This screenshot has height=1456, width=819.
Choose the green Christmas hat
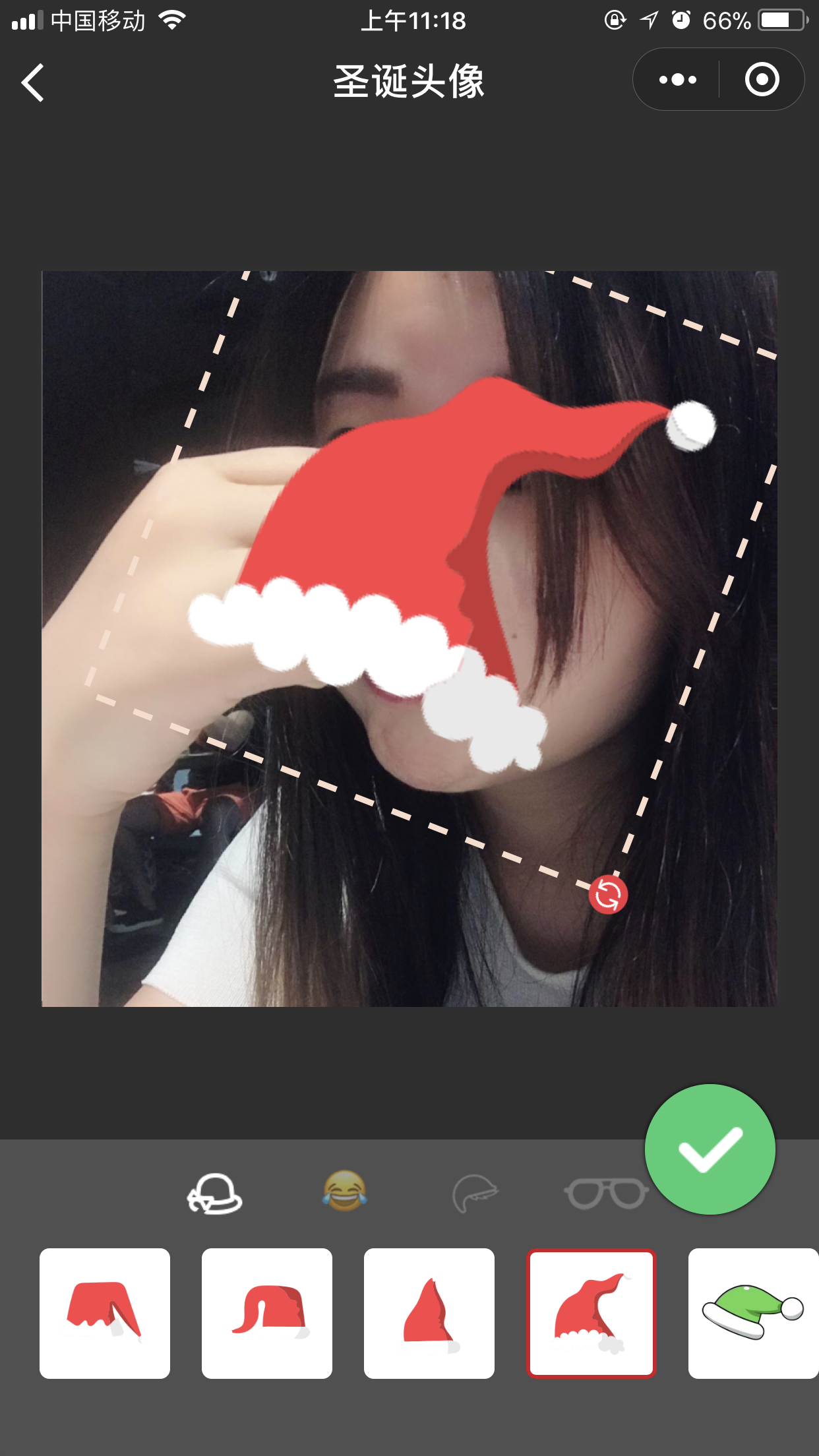click(753, 1313)
